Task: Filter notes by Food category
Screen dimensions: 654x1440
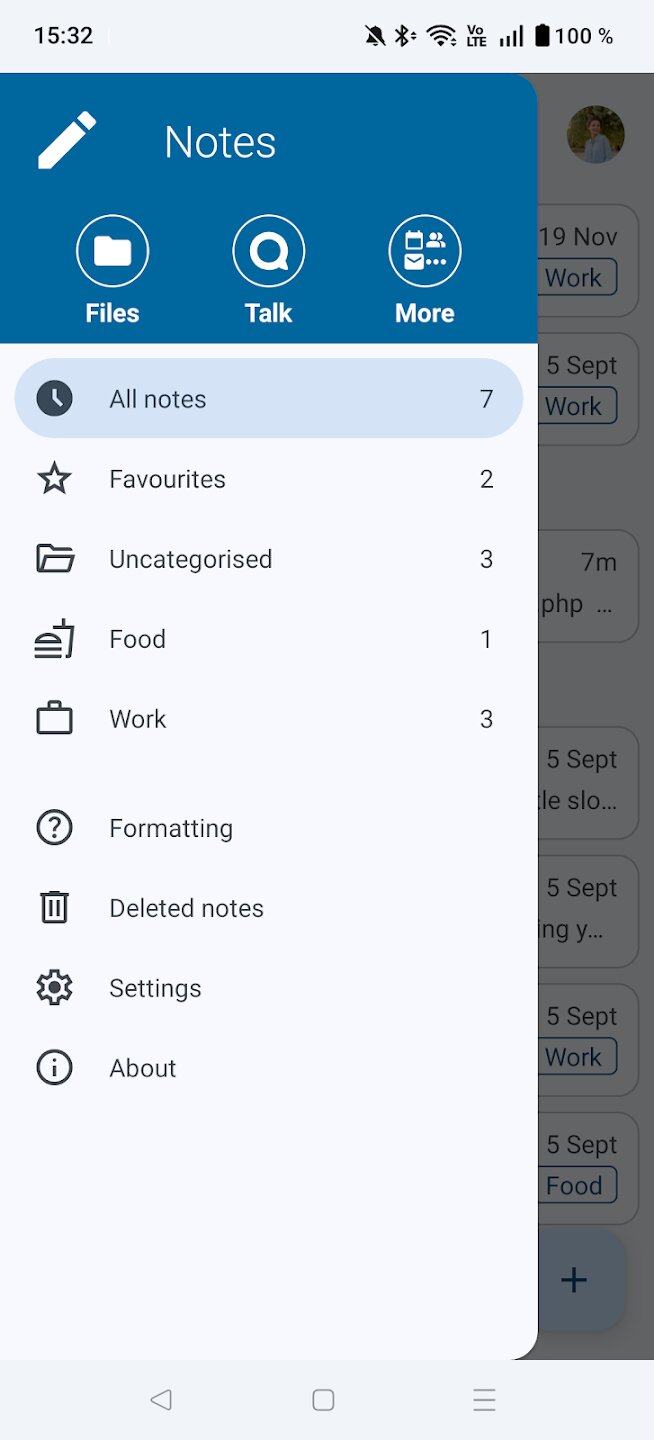Action: coord(268,639)
